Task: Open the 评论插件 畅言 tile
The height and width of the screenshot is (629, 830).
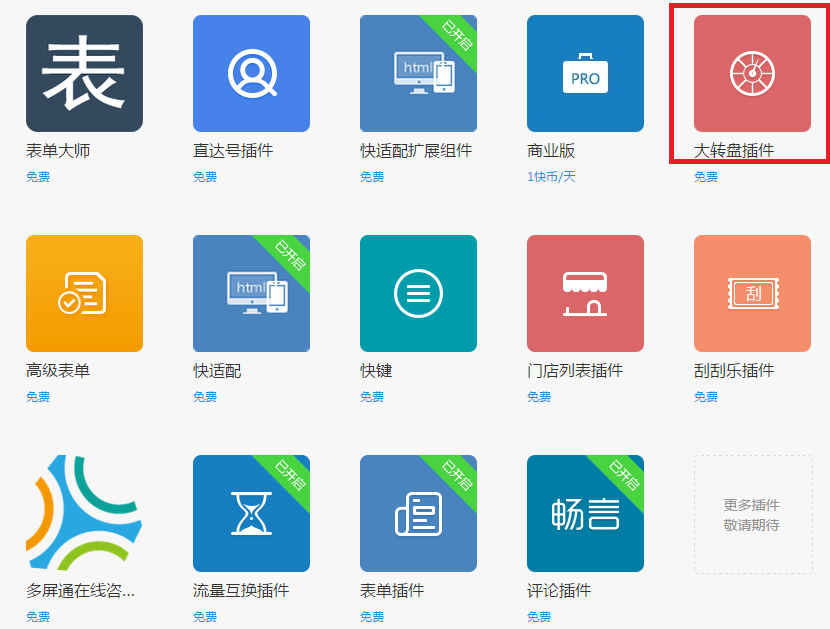Action: pyautogui.click(x=585, y=513)
